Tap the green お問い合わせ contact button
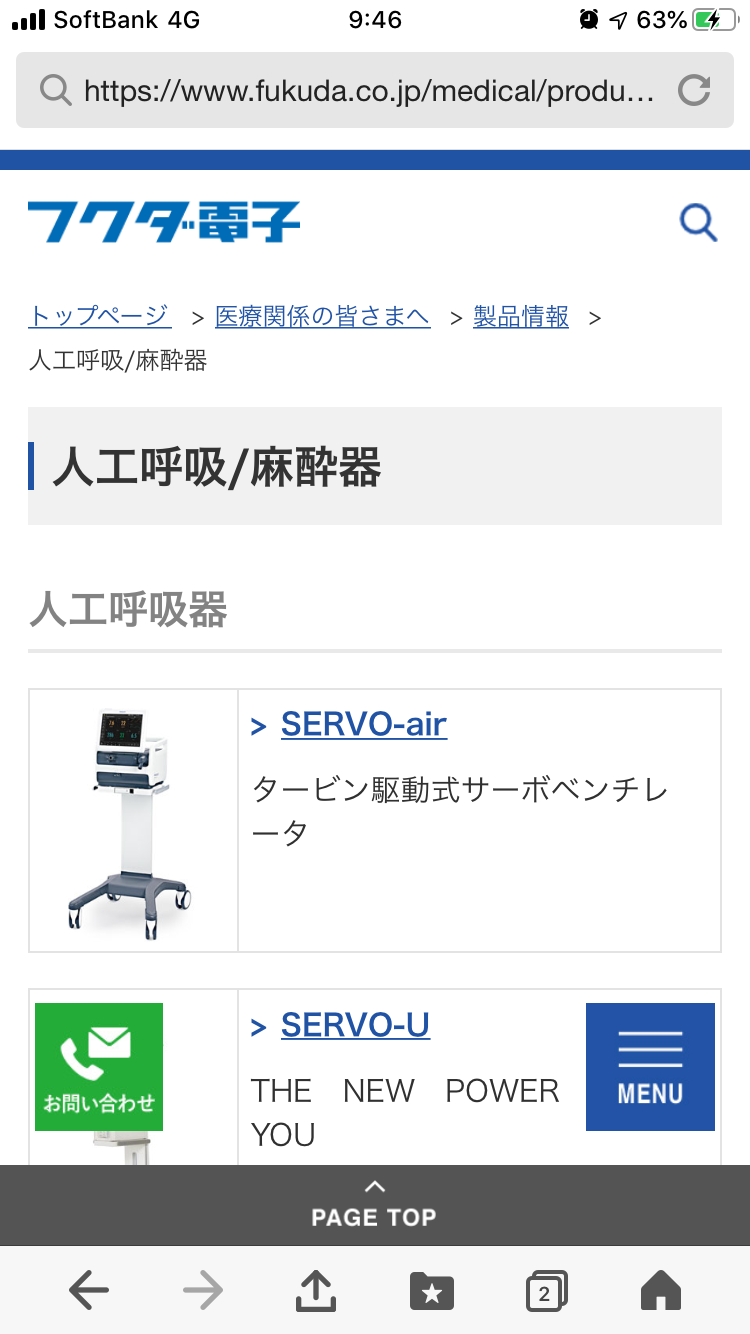Image resolution: width=750 pixels, height=1334 pixels. click(99, 1066)
